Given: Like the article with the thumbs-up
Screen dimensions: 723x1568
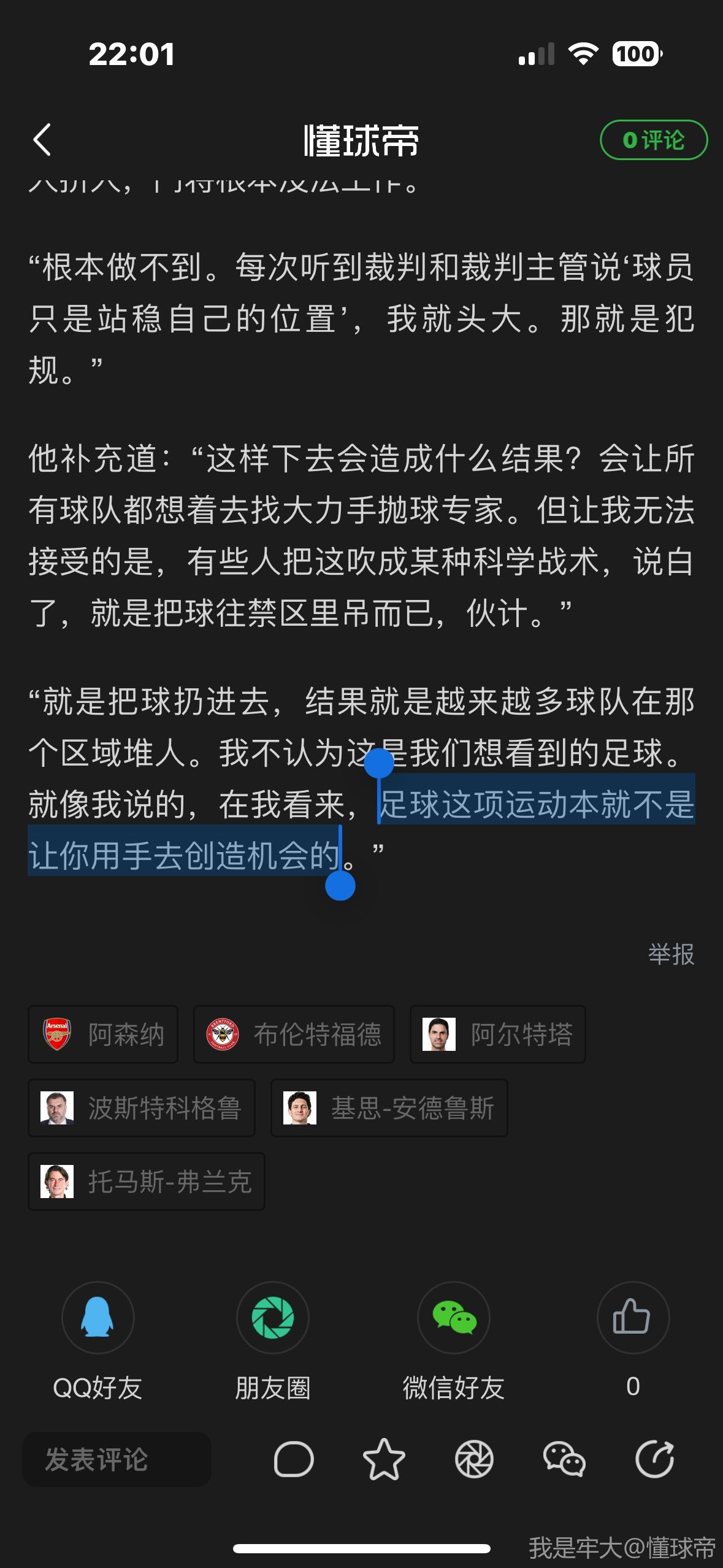Looking at the screenshot, I should [632, 1318].
